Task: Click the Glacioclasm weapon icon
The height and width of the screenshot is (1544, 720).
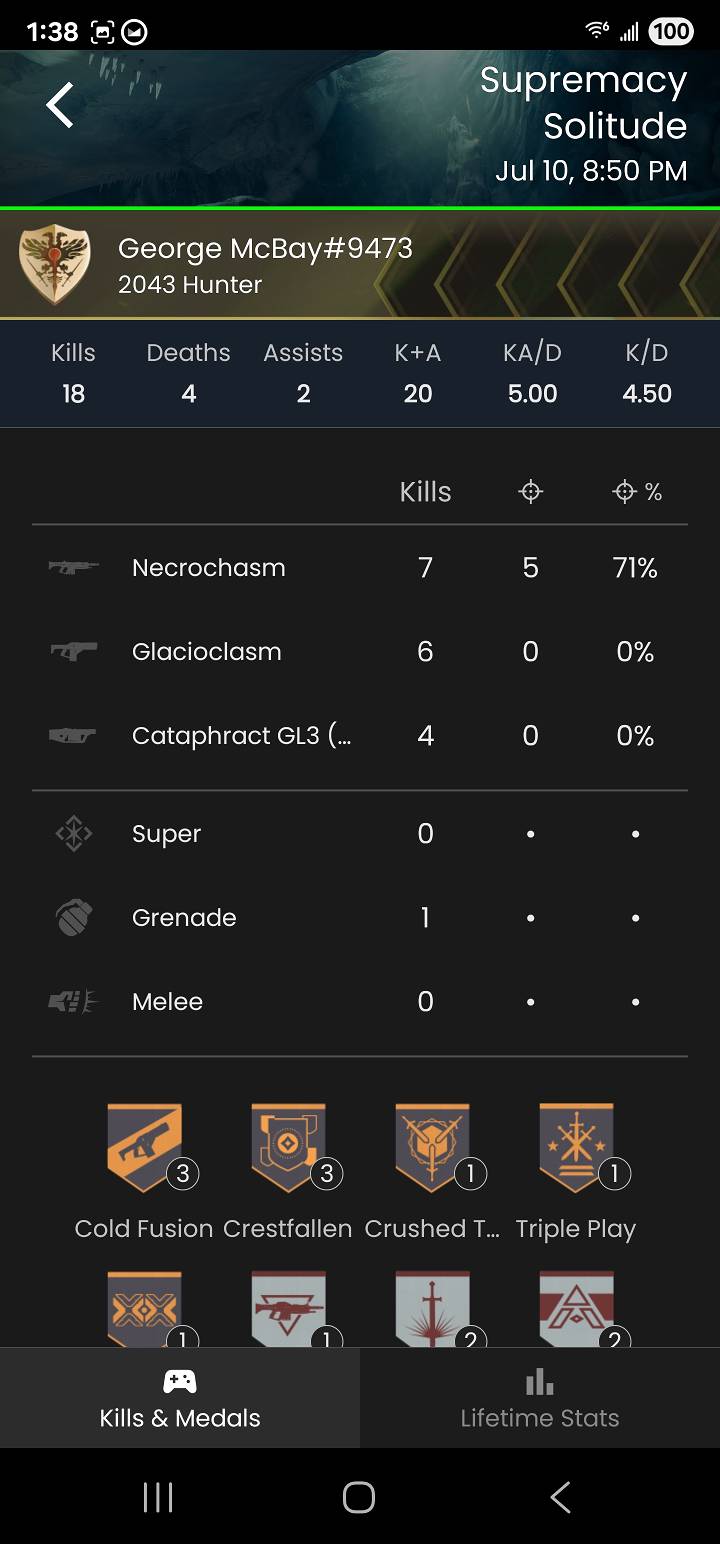Action: click(73, 651)
